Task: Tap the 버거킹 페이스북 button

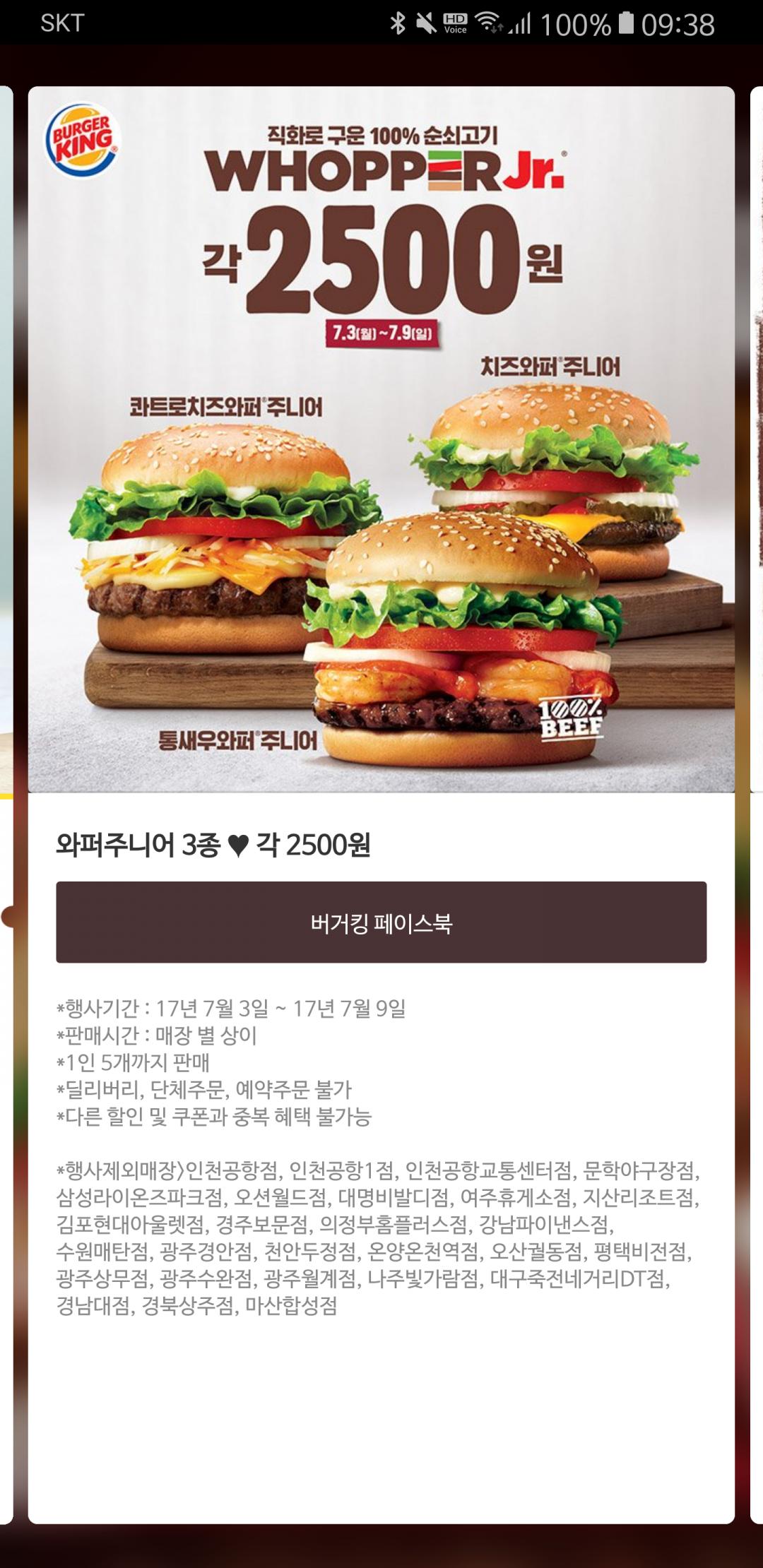Action: tap(381, 922)
